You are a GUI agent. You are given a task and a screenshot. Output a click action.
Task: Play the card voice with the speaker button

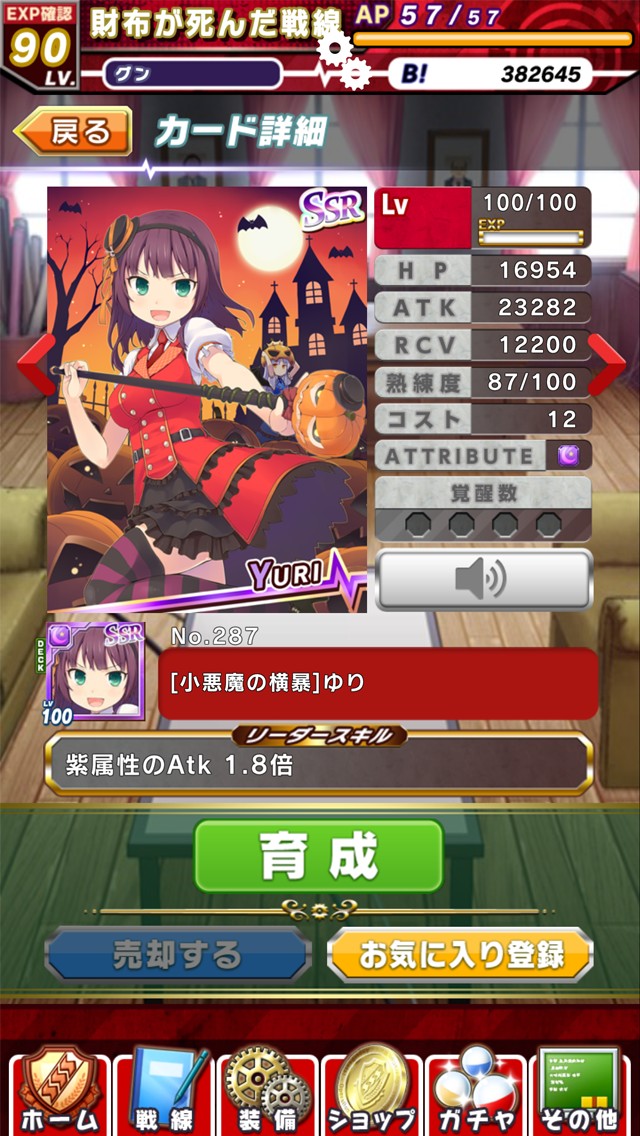[484, 579]
